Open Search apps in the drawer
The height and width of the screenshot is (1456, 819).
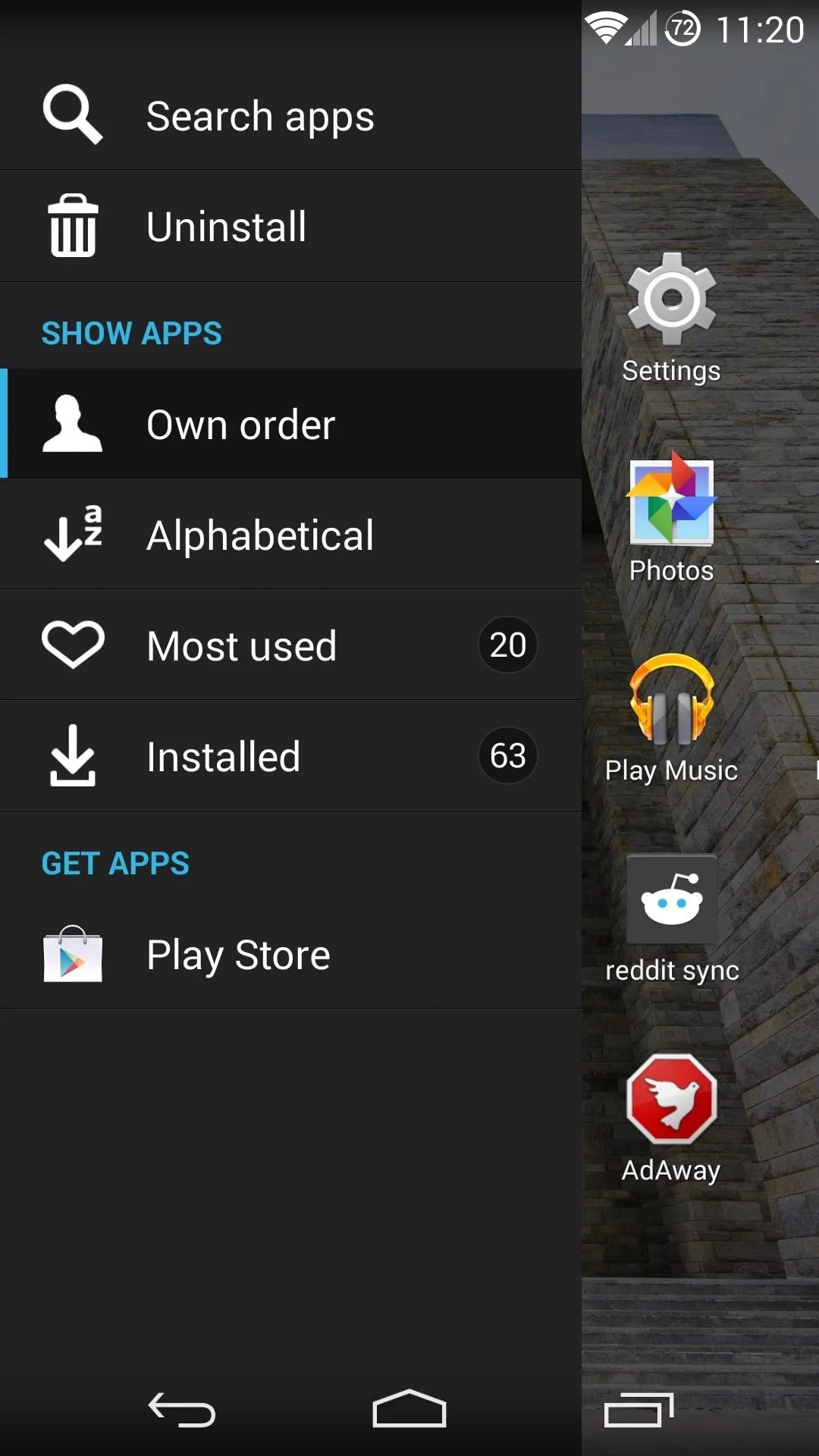tap(290, 115)
